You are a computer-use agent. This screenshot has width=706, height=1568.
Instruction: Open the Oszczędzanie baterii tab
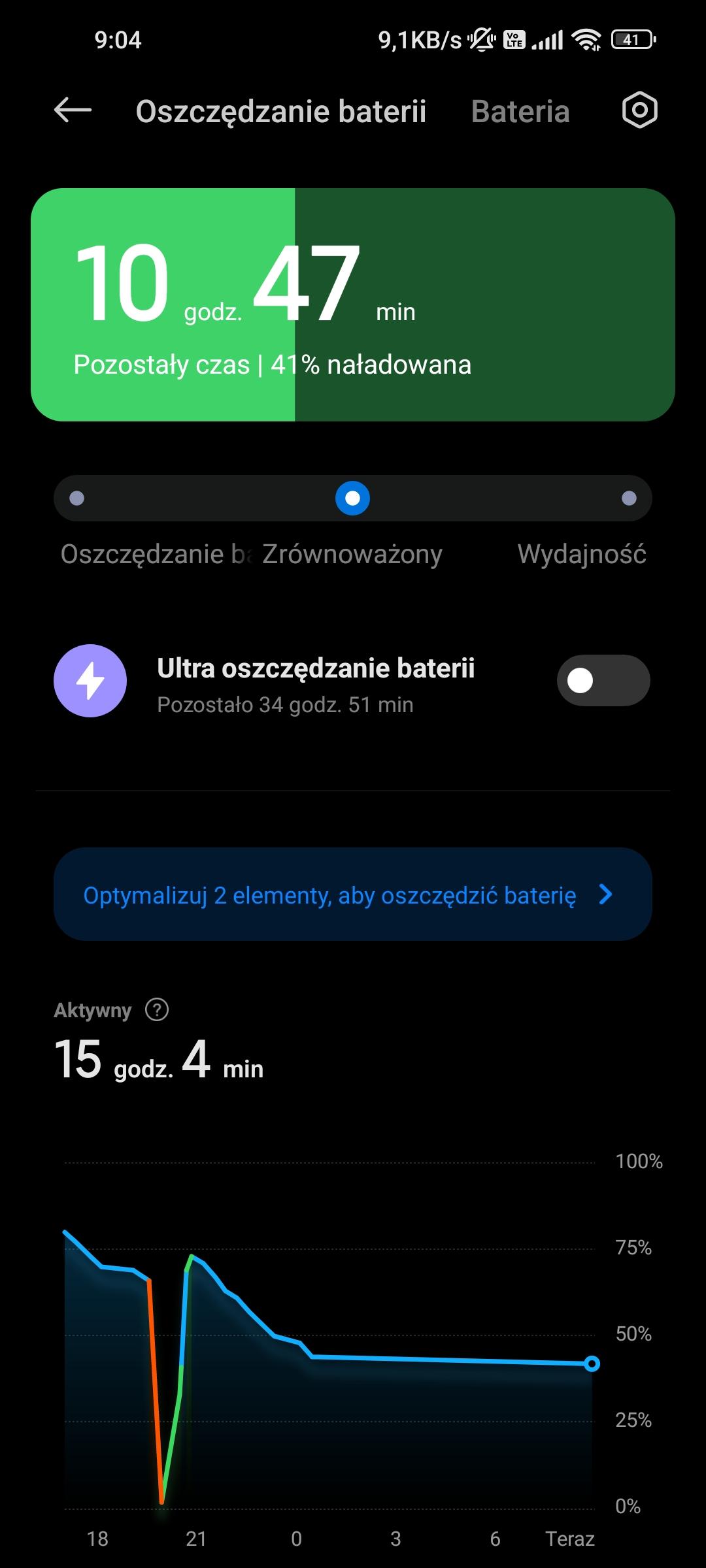[280, 112]
